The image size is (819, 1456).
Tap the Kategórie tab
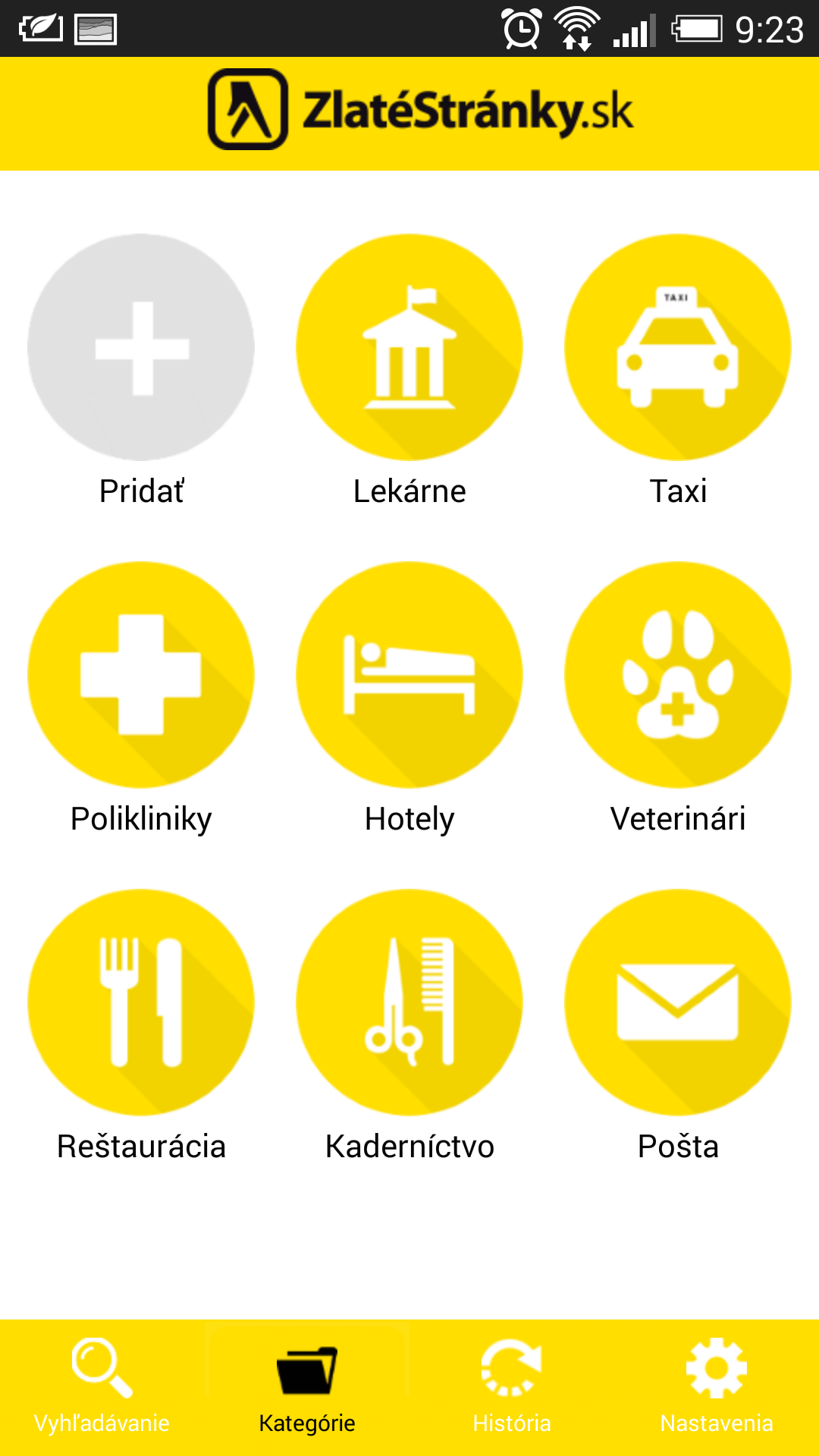pos(307,1388)
